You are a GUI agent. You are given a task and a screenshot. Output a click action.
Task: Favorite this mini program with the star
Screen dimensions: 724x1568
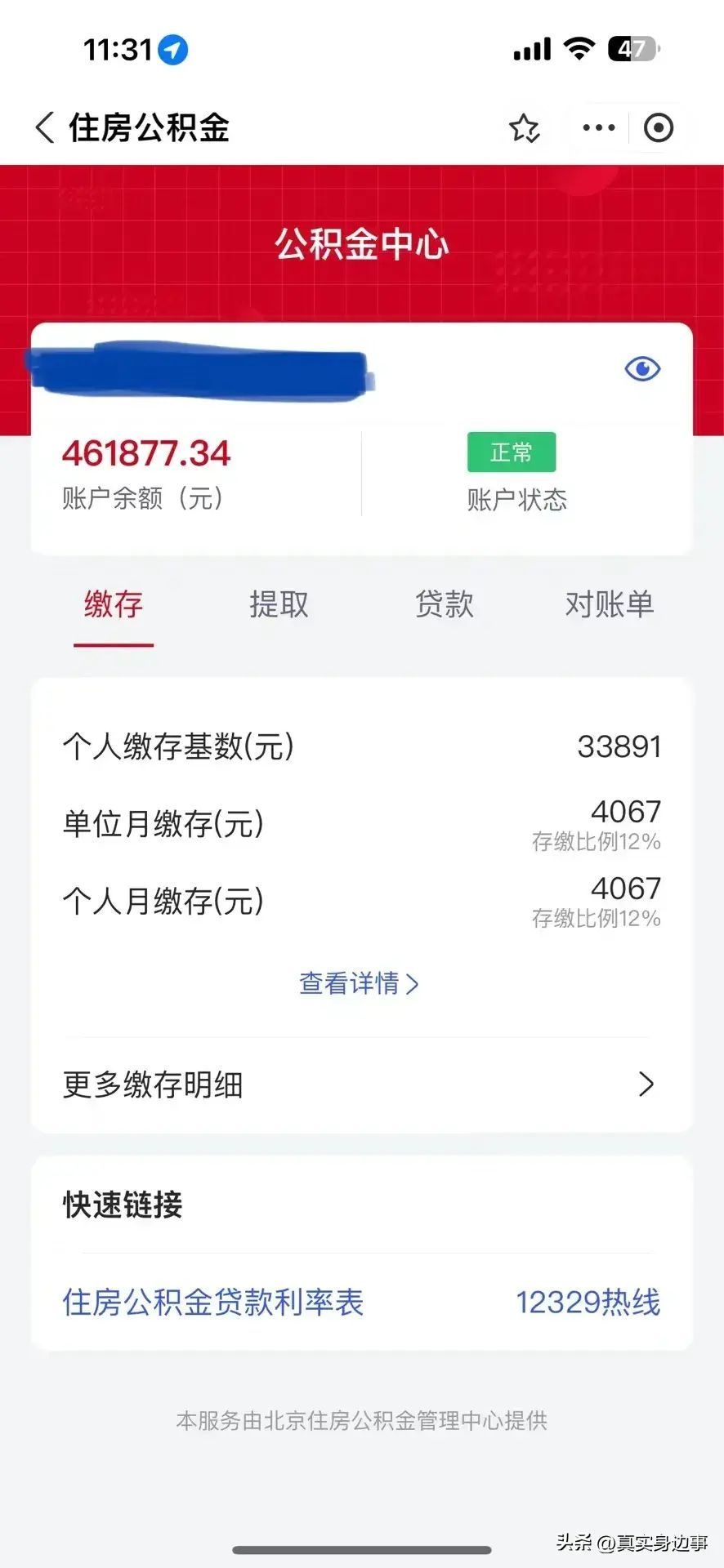pyautogui.click(x=525, y=128)
